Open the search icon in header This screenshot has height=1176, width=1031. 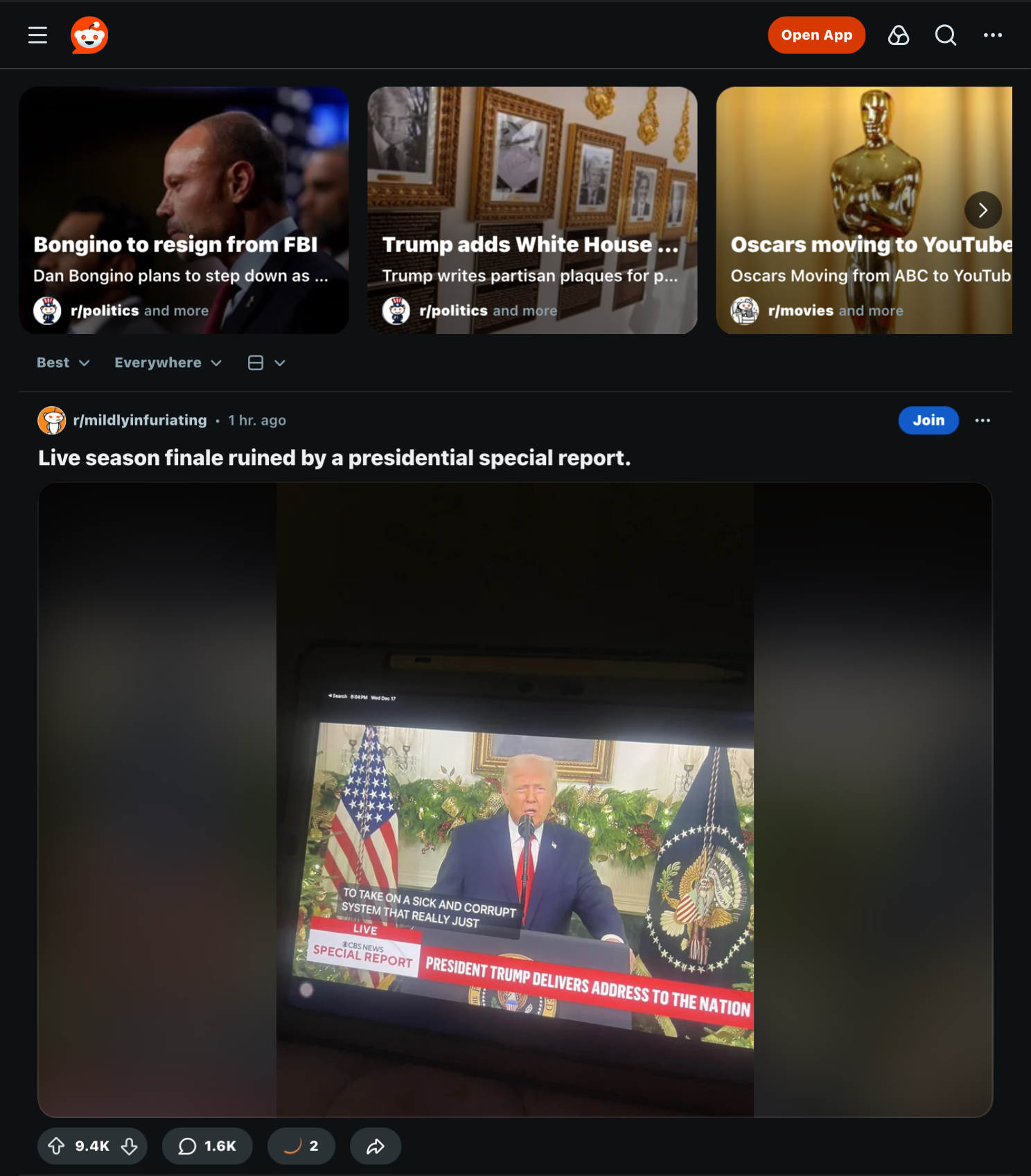945,35
